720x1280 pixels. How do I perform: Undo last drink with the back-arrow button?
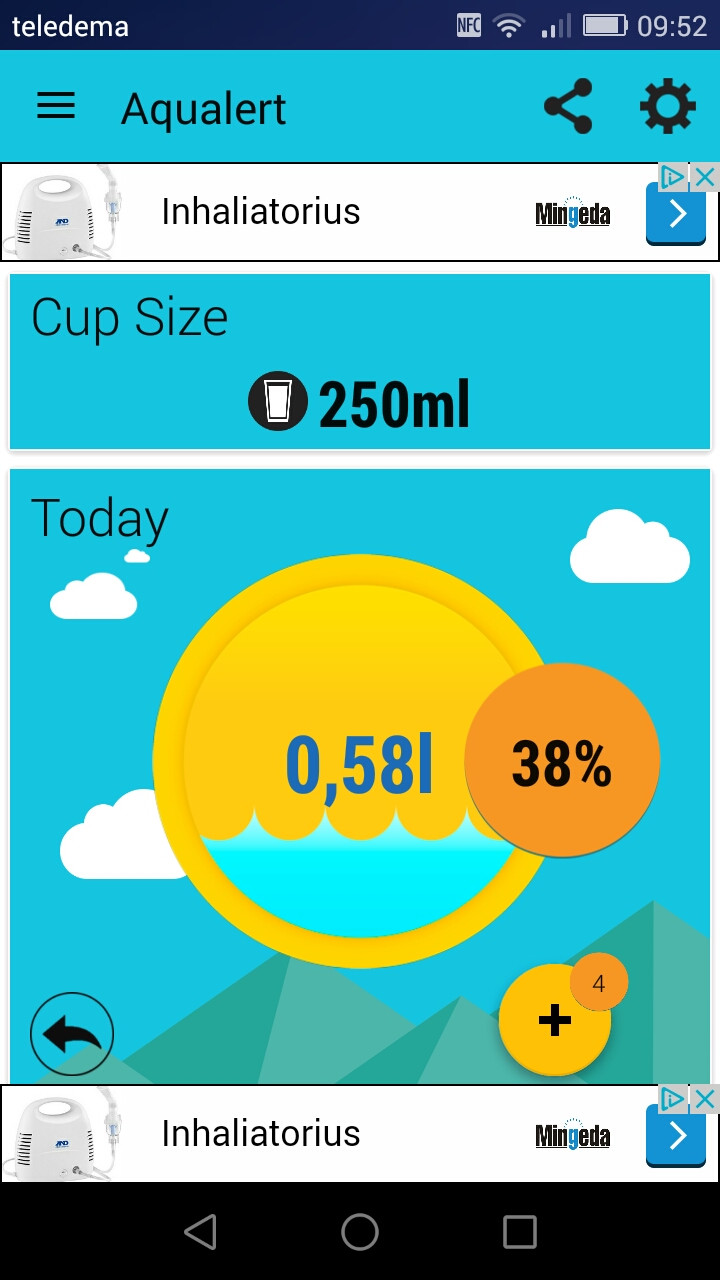[72, 1034]
